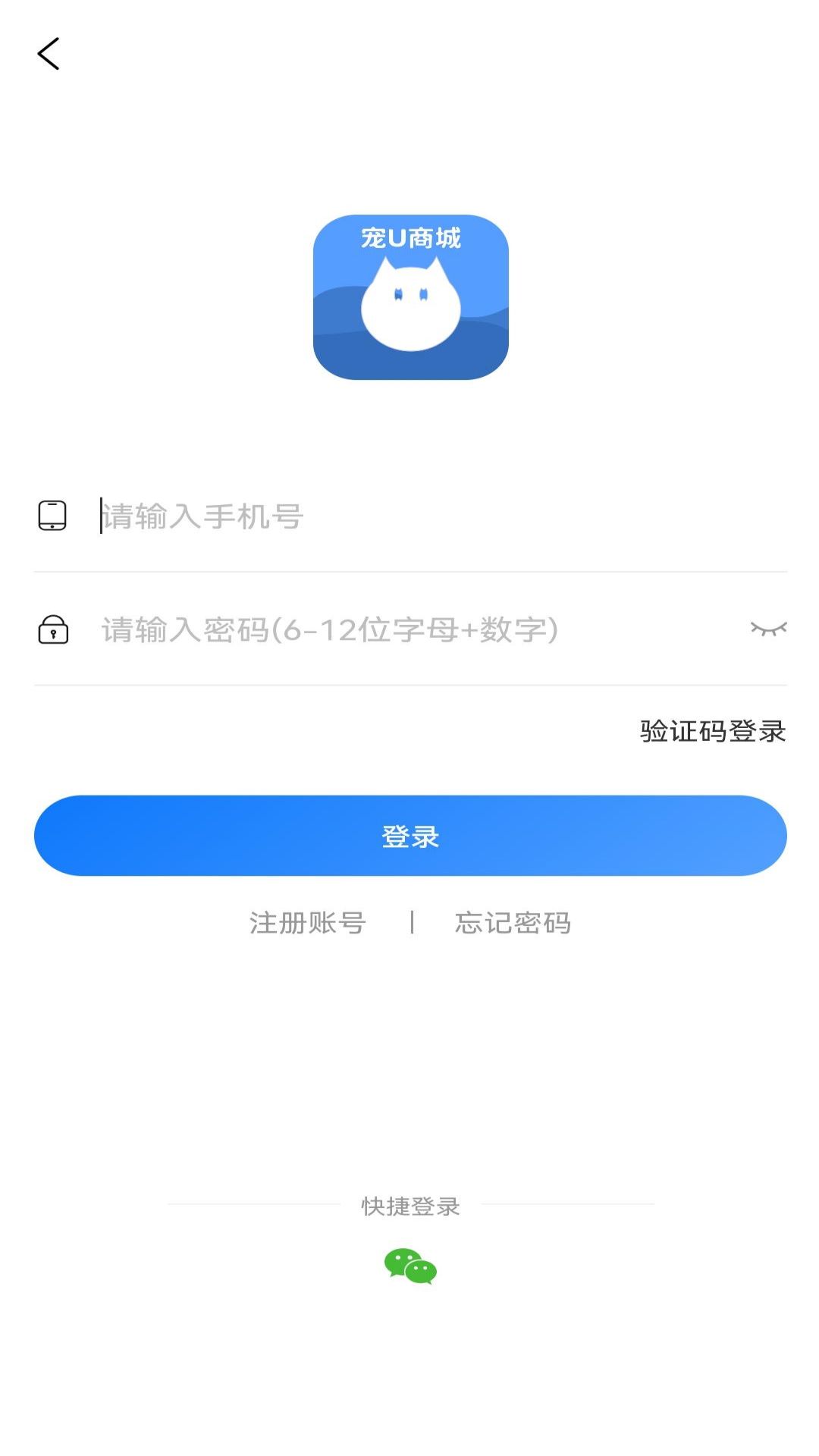Log in quickly with the WeChat icon
819x1456 pixels.
click(410, 1266)
